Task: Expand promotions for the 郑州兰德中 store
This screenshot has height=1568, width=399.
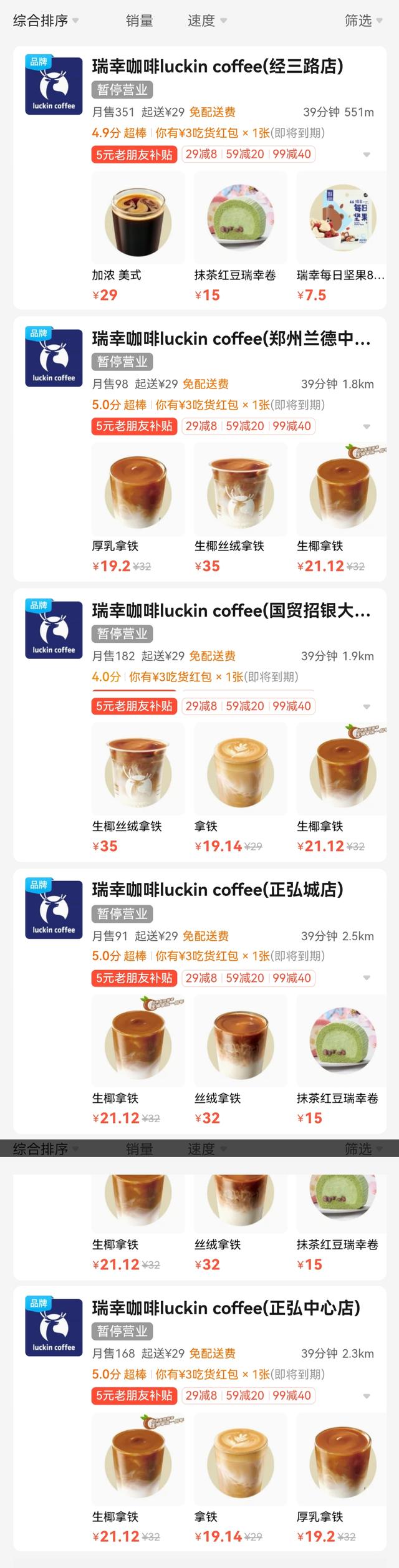Action: click(367, 426)
